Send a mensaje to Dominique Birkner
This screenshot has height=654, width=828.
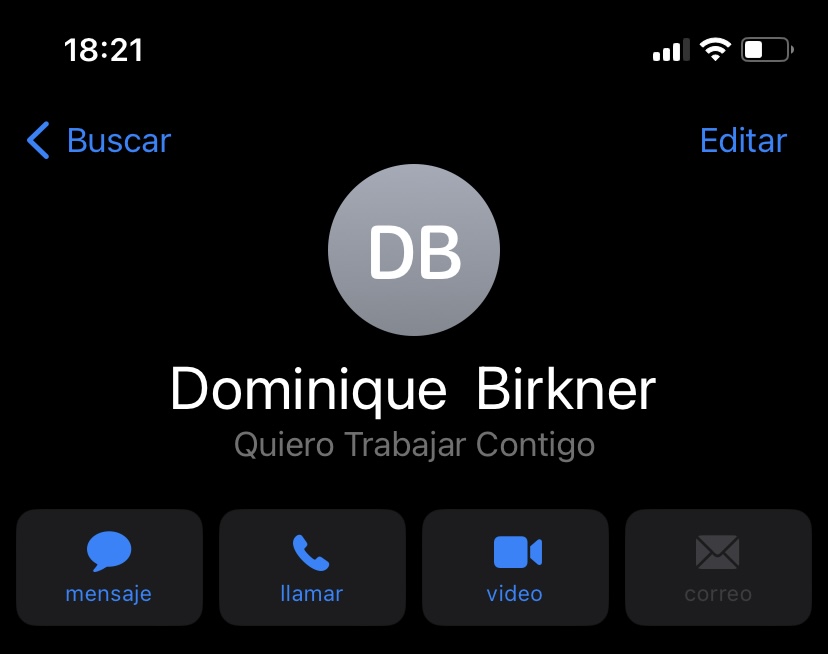(x=109, y=567)
